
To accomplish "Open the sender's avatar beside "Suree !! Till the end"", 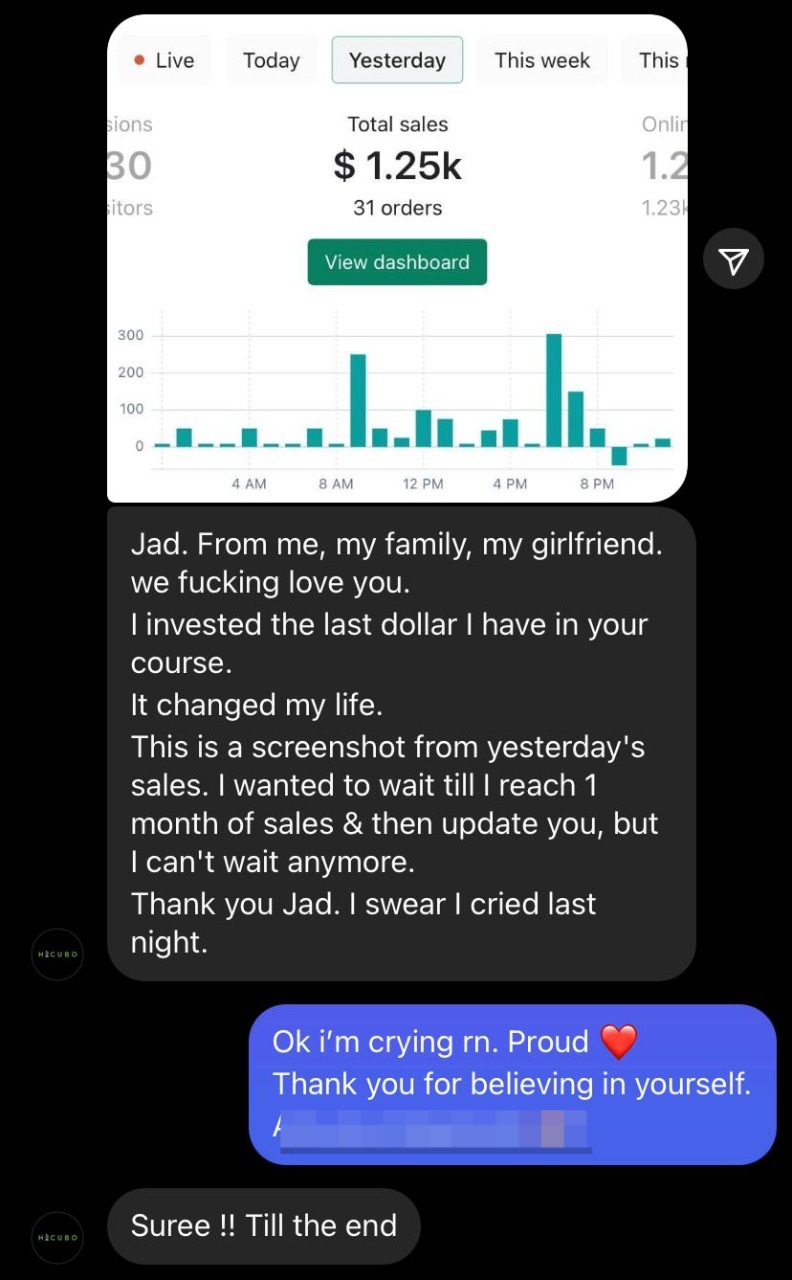I will (57, 1237).
